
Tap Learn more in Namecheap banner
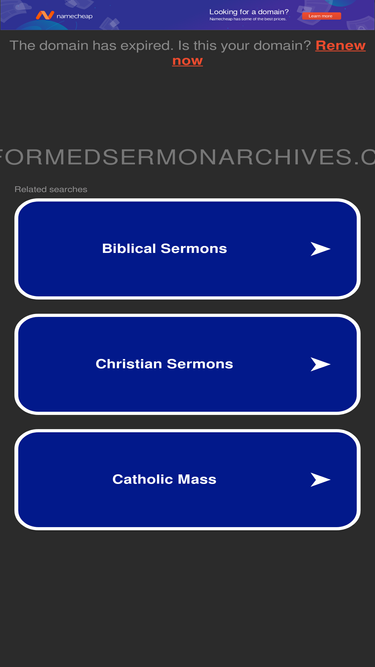pyautogui.click(x=321, y=16)
